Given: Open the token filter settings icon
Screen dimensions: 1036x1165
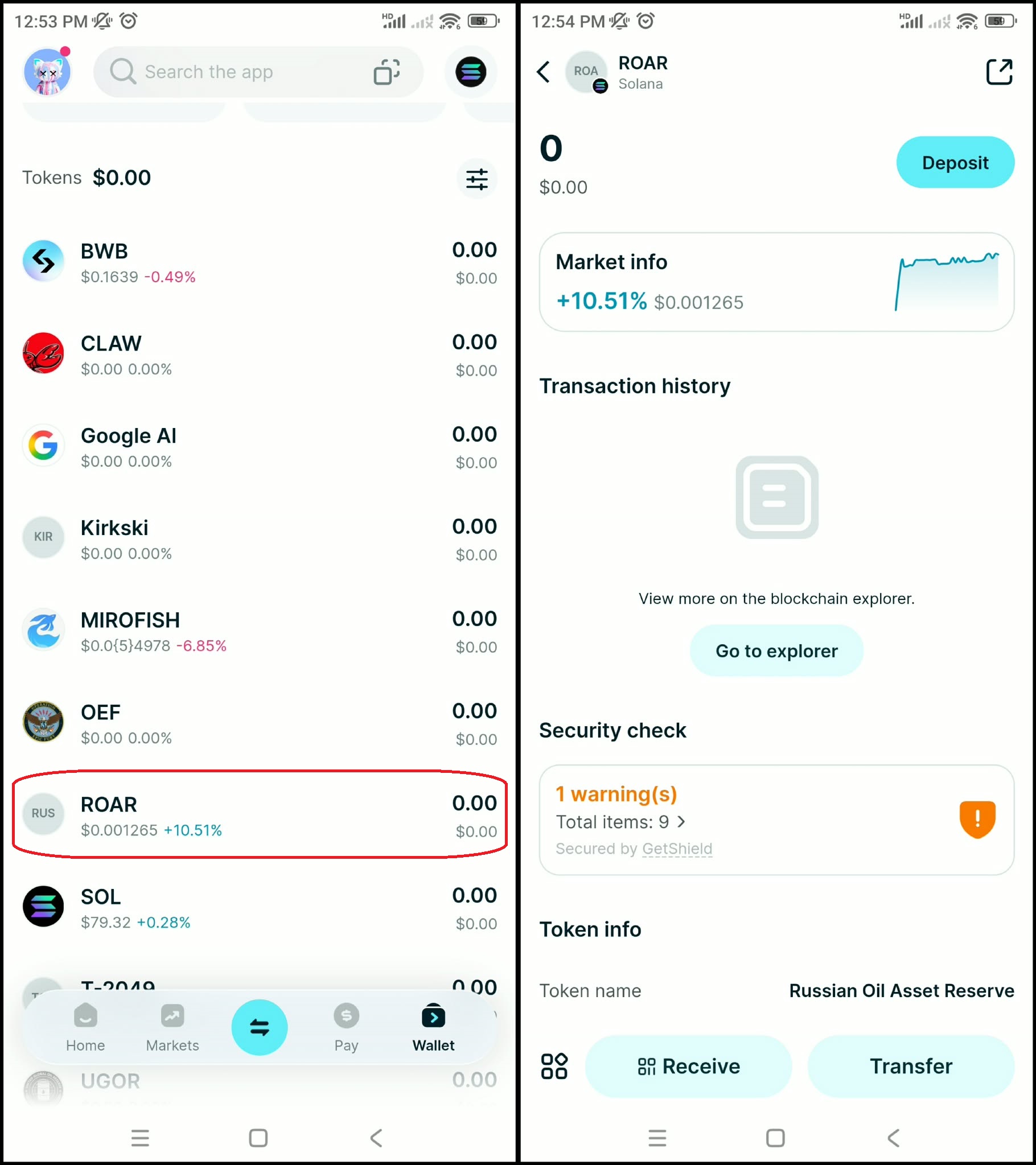Looking at the screenshot, I should tap(476, 179).
